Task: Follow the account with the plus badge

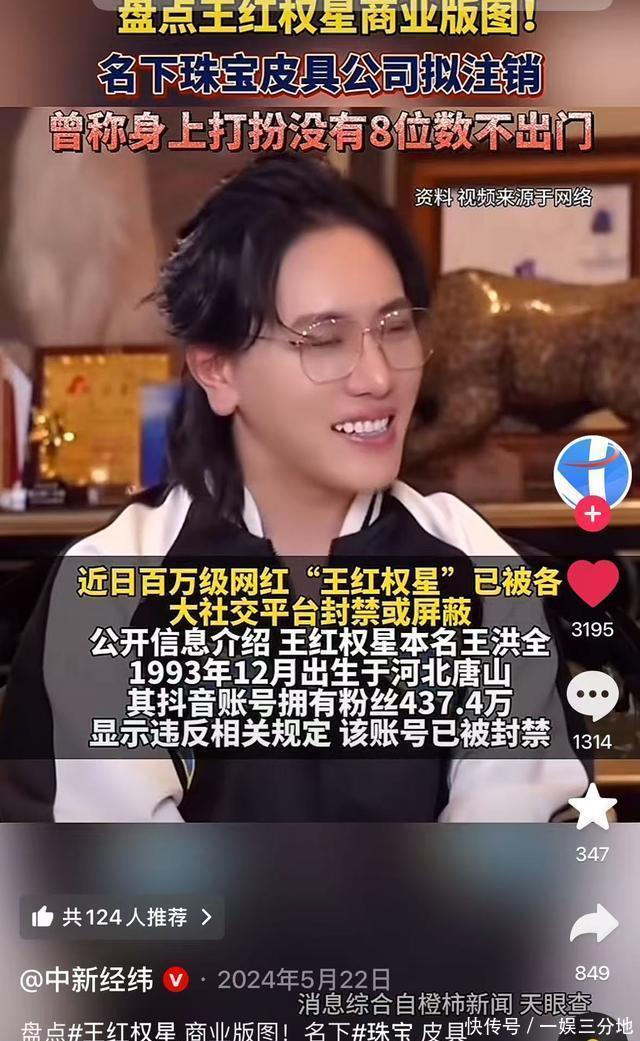Action: pyautogui.click(x=592, y=514)
